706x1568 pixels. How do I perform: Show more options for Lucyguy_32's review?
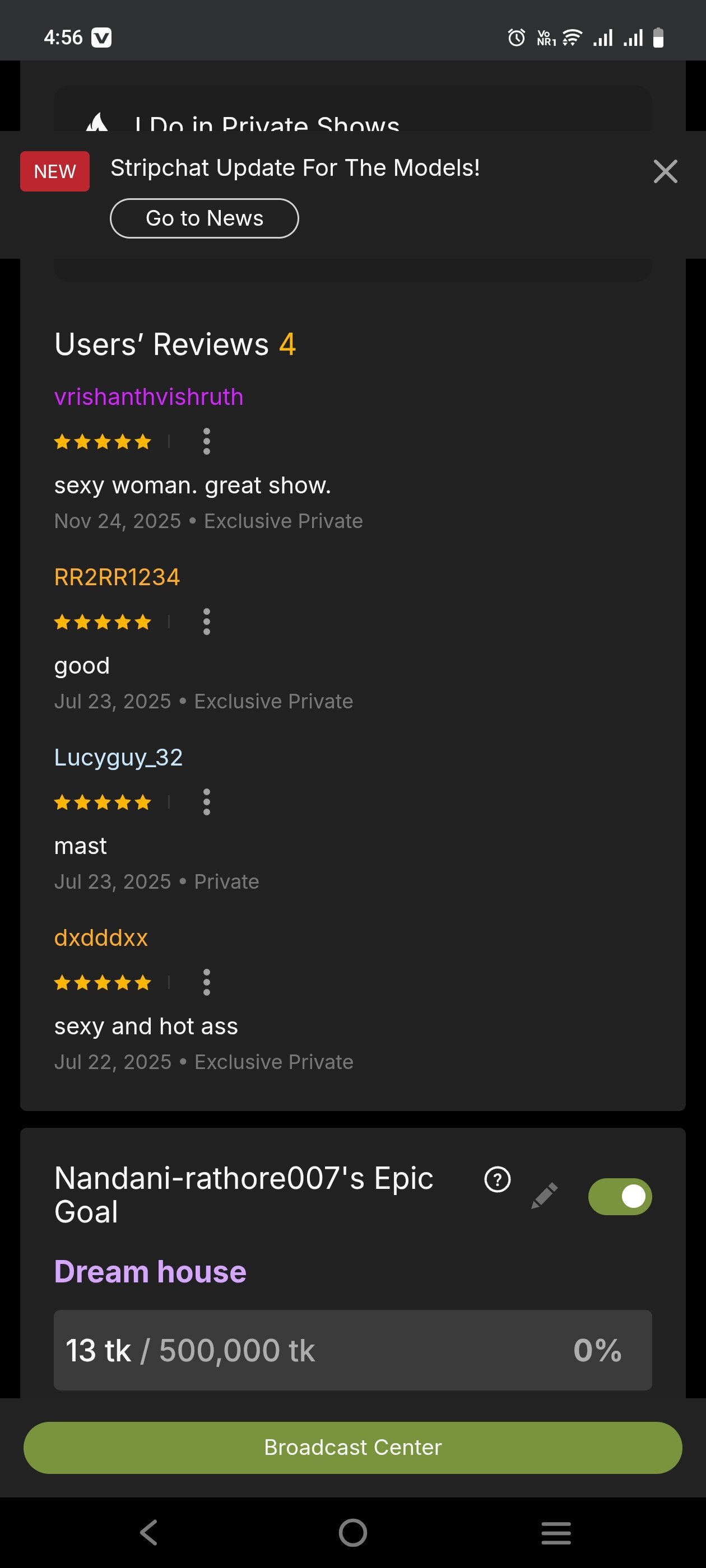coord(207,802)
